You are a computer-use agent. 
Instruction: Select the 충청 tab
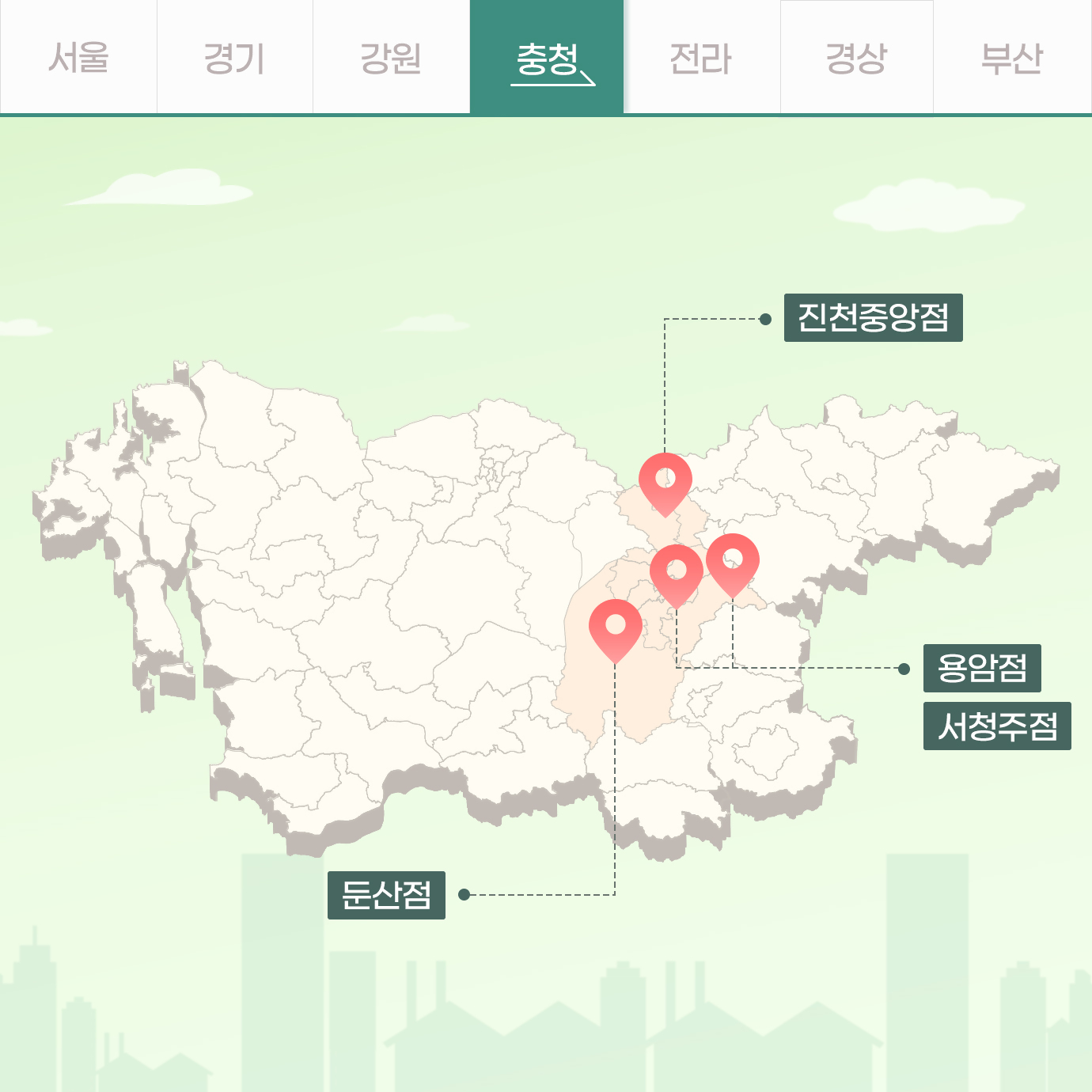tap(547, 58)
